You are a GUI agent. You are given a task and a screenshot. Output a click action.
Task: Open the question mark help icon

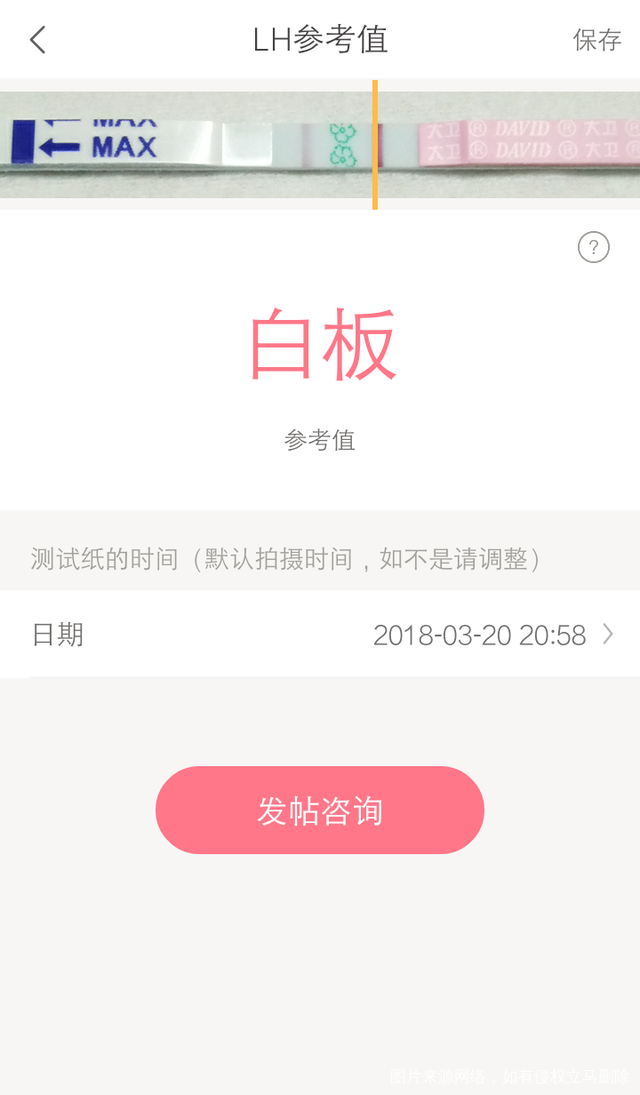point(593,247)
